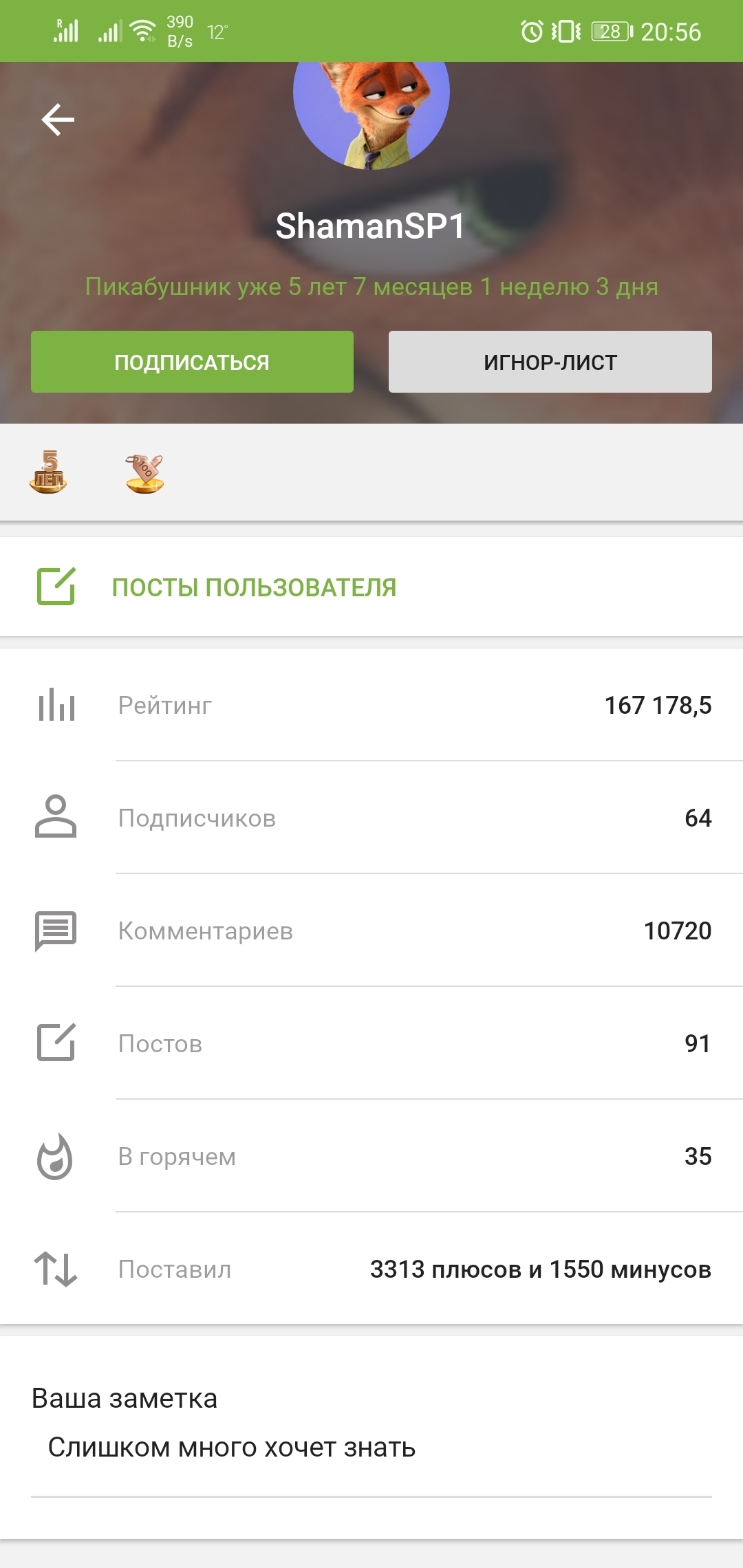
Task: Open ShamanSP1's avatar picture
Action: (x=371, y=110)
